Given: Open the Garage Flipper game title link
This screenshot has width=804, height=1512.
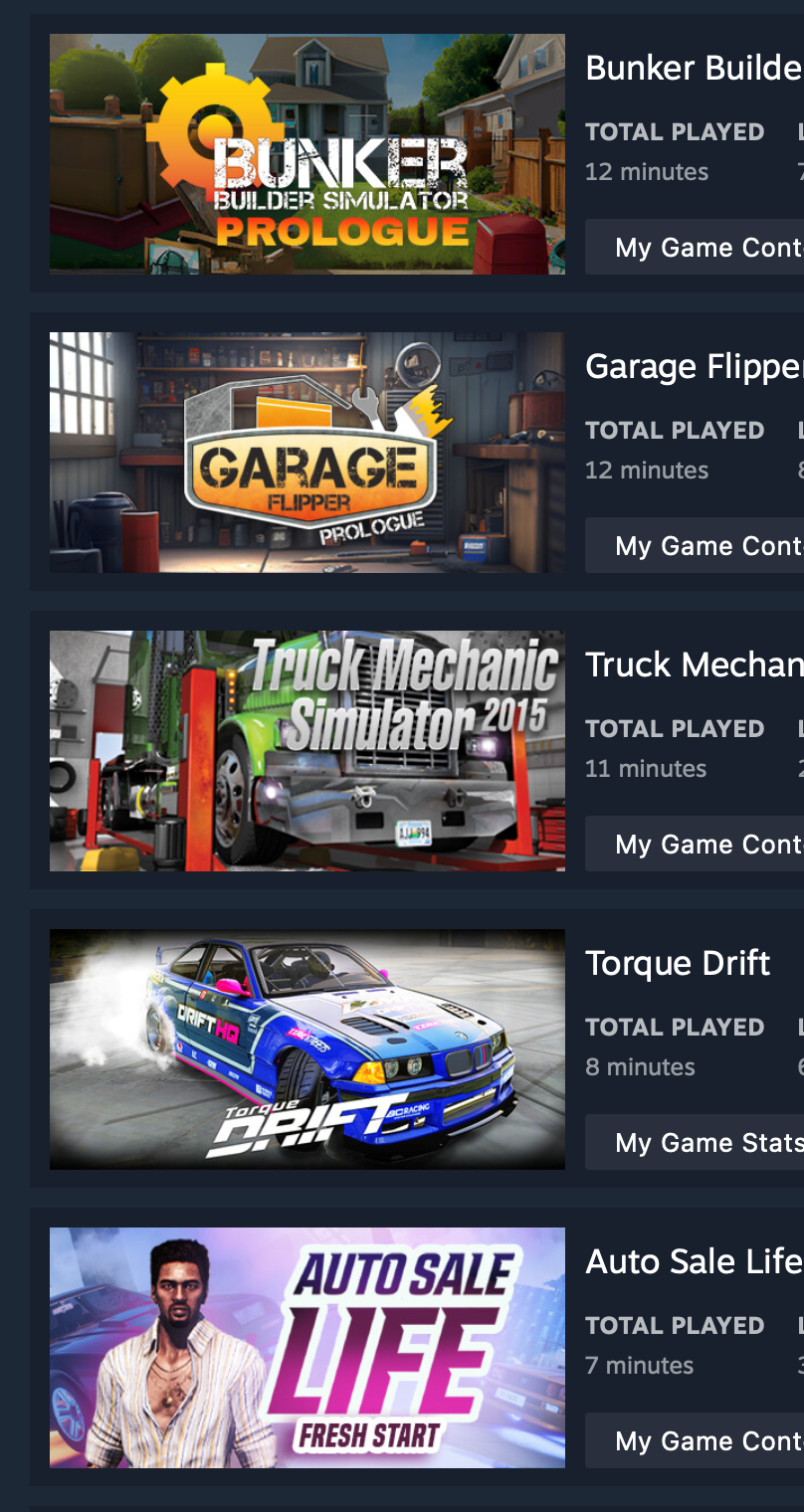Looking at the screenshot, I should click(x=694, y=366).
